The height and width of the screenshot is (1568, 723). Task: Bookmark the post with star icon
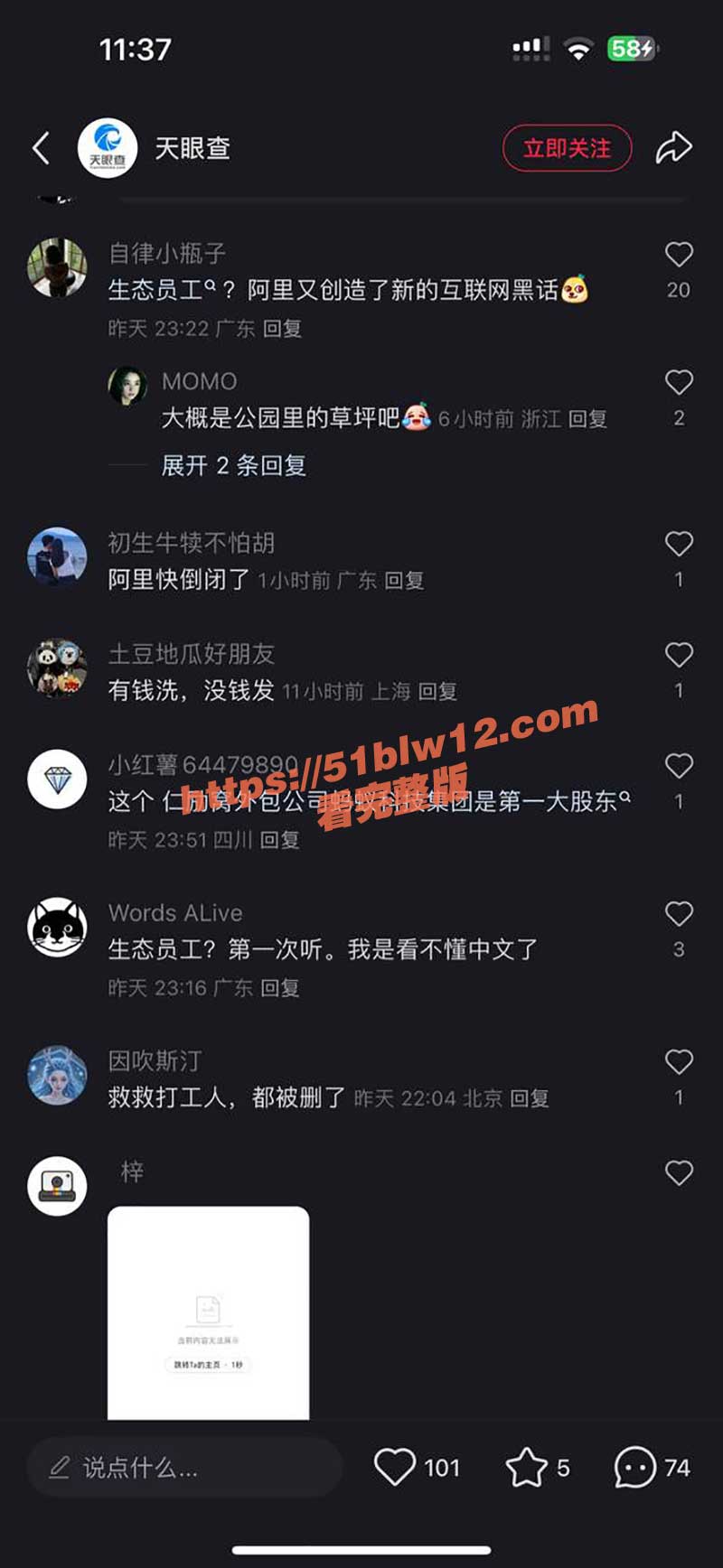(x=526, y=1468)
